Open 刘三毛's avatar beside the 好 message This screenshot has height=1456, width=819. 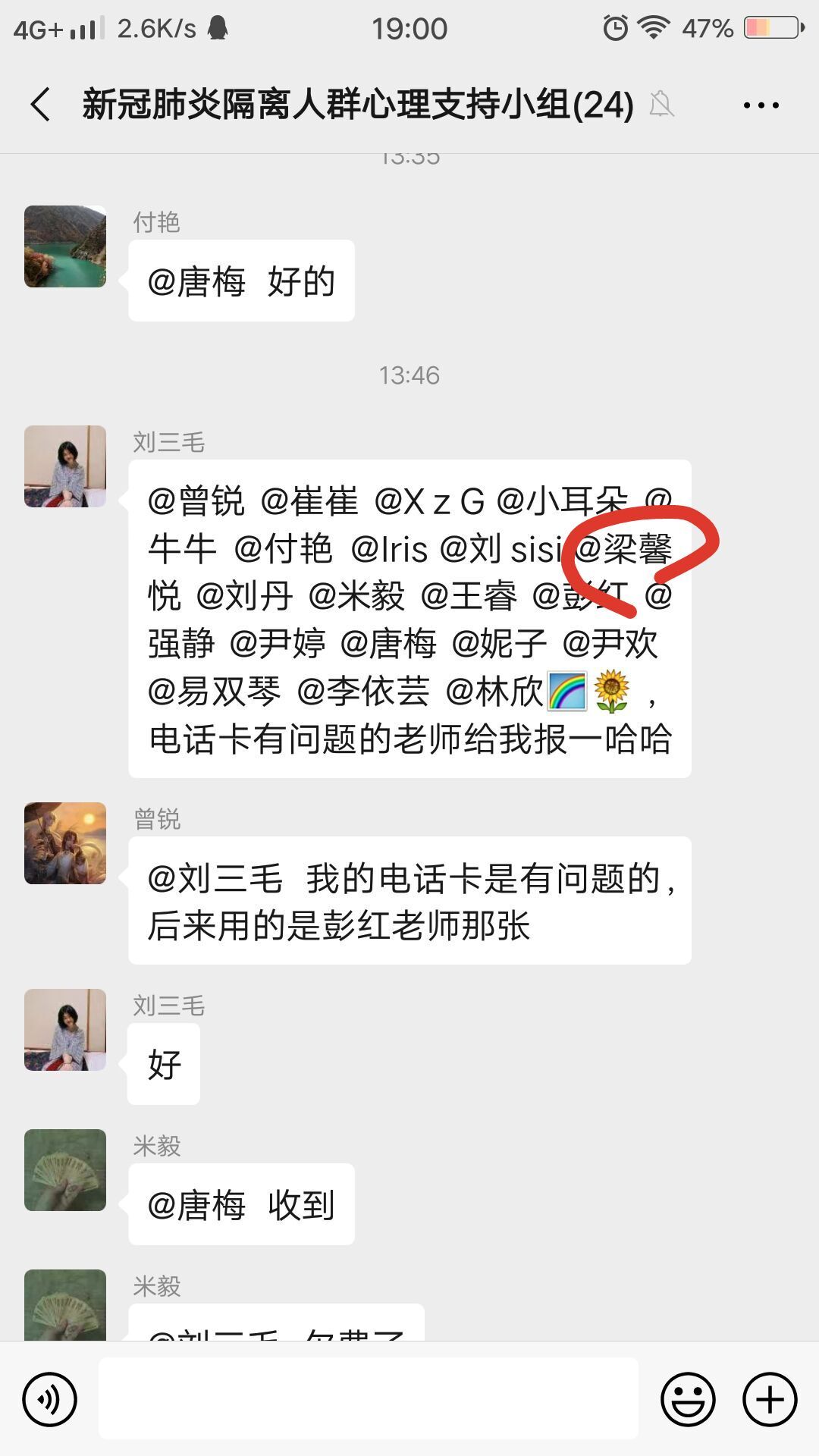(x=65, y=1030)
